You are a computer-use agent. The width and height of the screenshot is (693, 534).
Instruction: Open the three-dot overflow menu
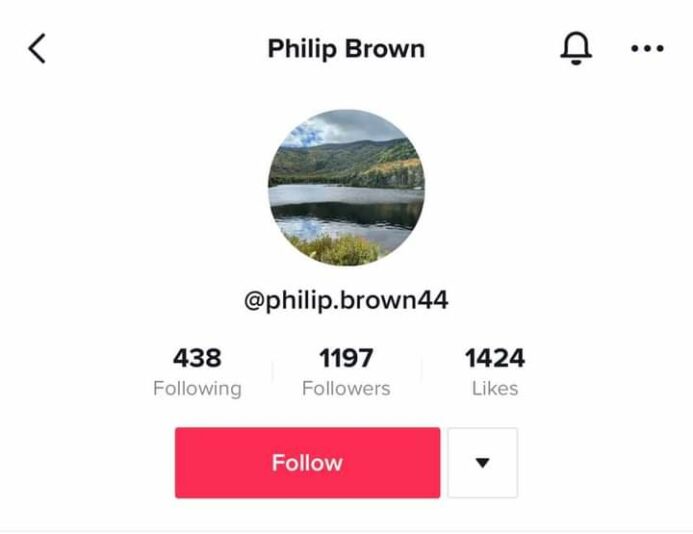click(x=647, y=48)
